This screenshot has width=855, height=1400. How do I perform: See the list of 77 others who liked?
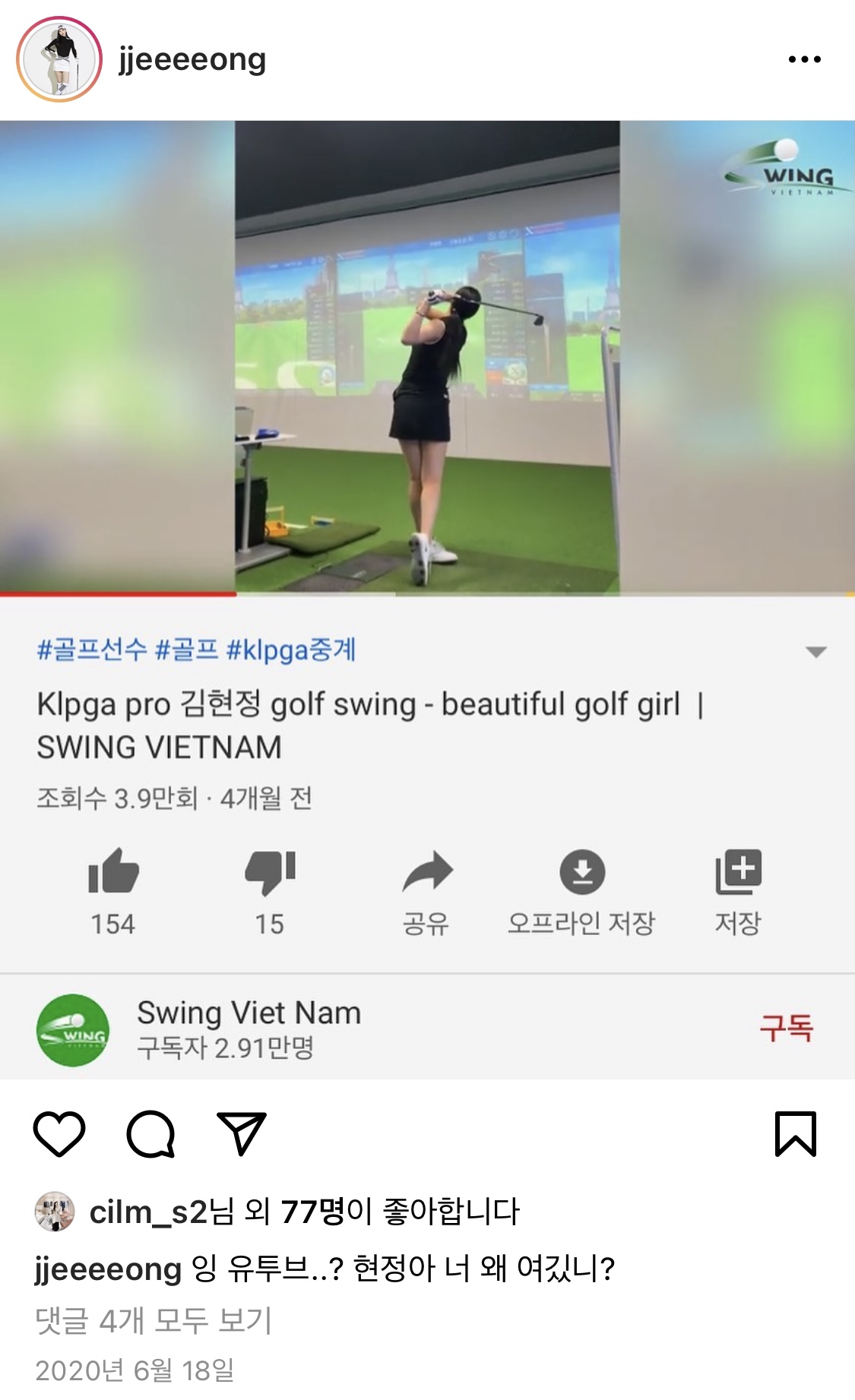pyautogui.click(x=313, y=1212)
